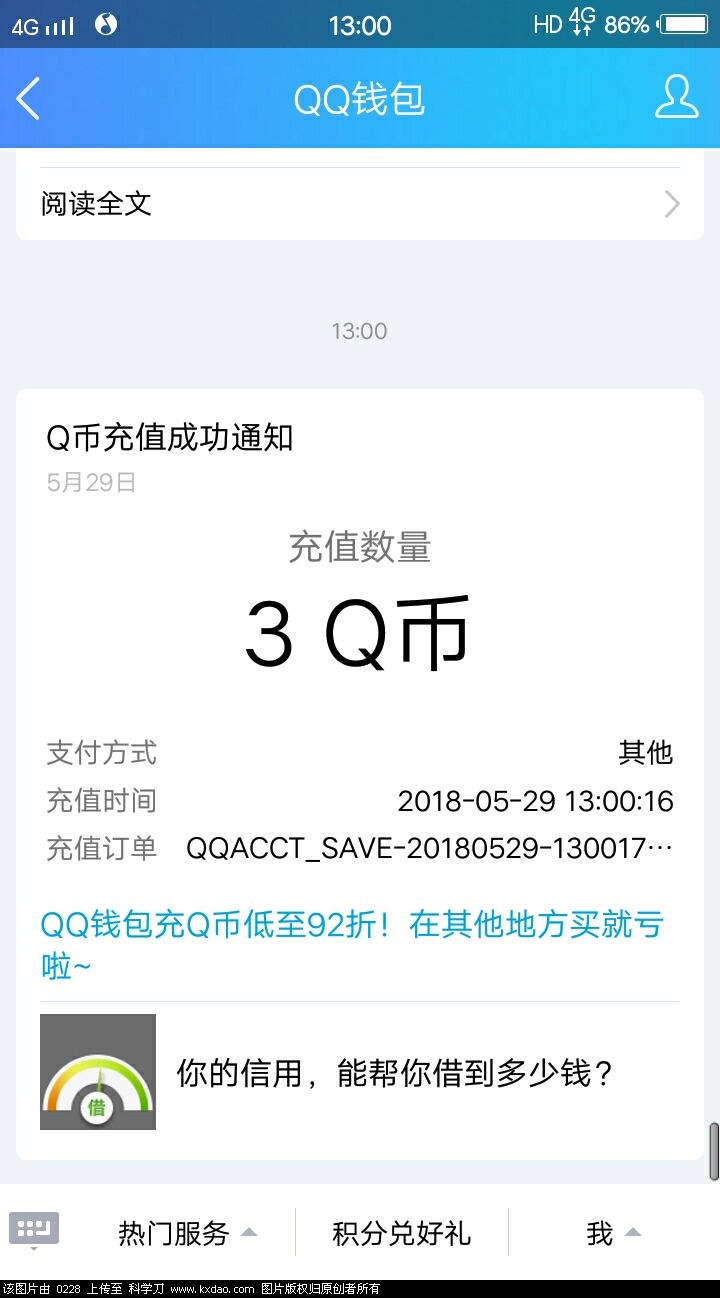Open the profile icon in header
The image size is (720, 1298).
[676, 97]
